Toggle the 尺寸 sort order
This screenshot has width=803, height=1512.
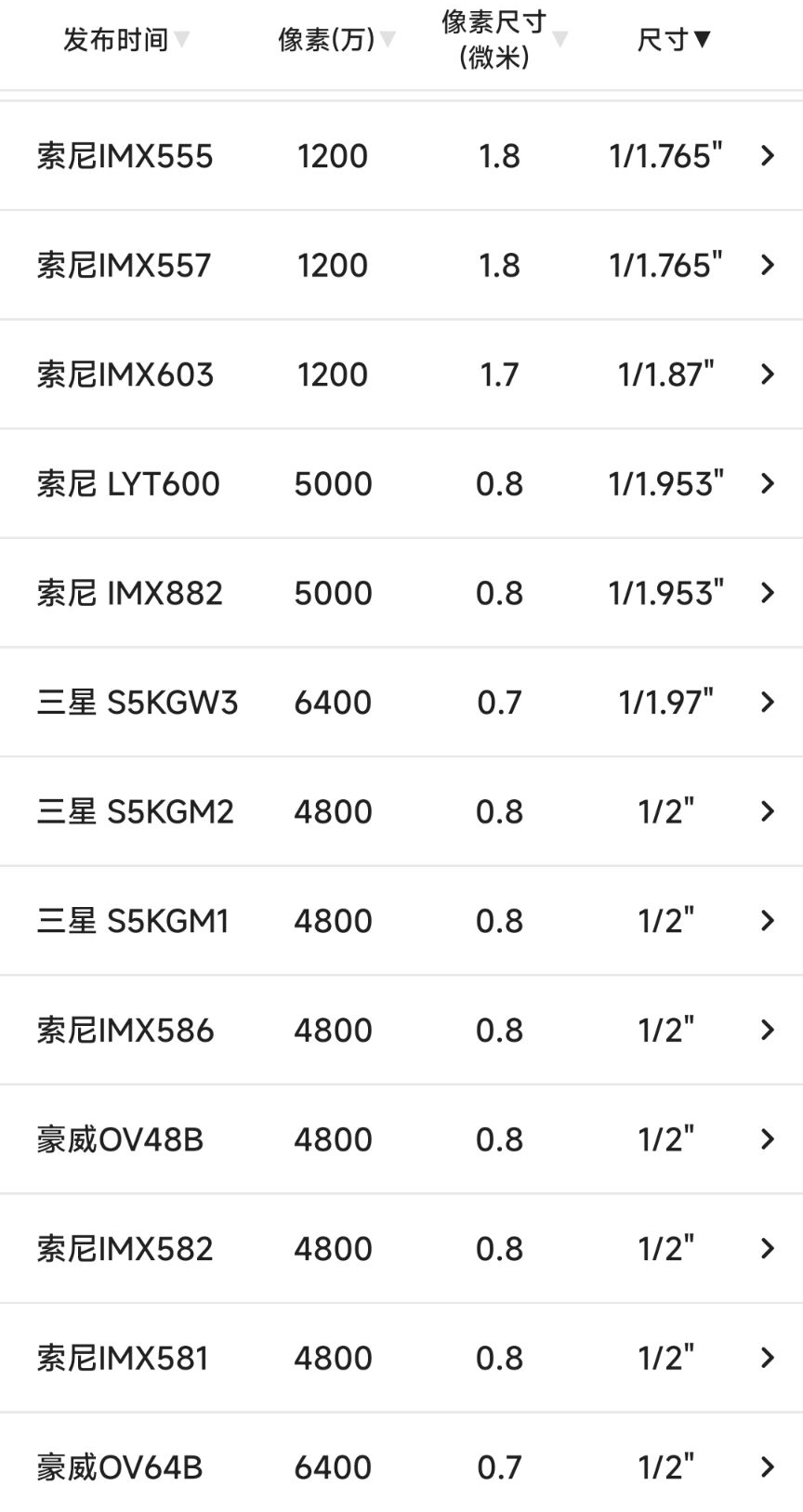click(x=674, y=40)
